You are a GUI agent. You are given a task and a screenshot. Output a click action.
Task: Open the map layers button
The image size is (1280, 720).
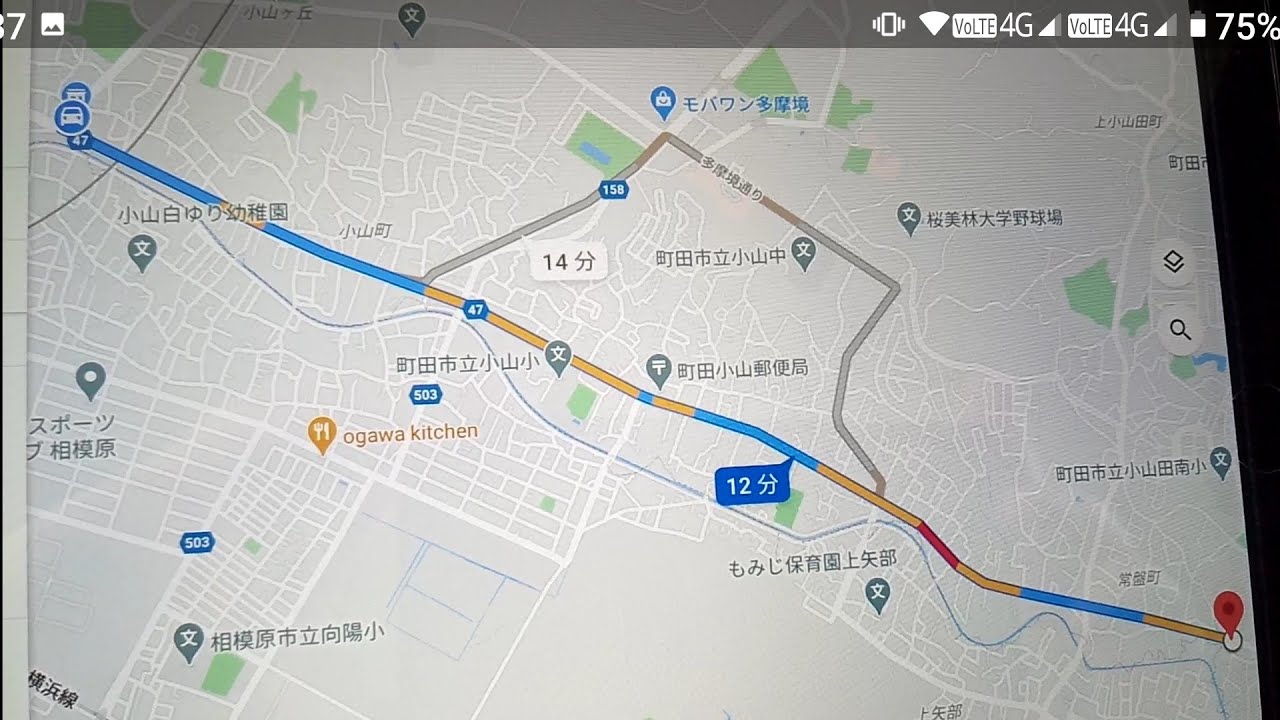pos(1174,263)
